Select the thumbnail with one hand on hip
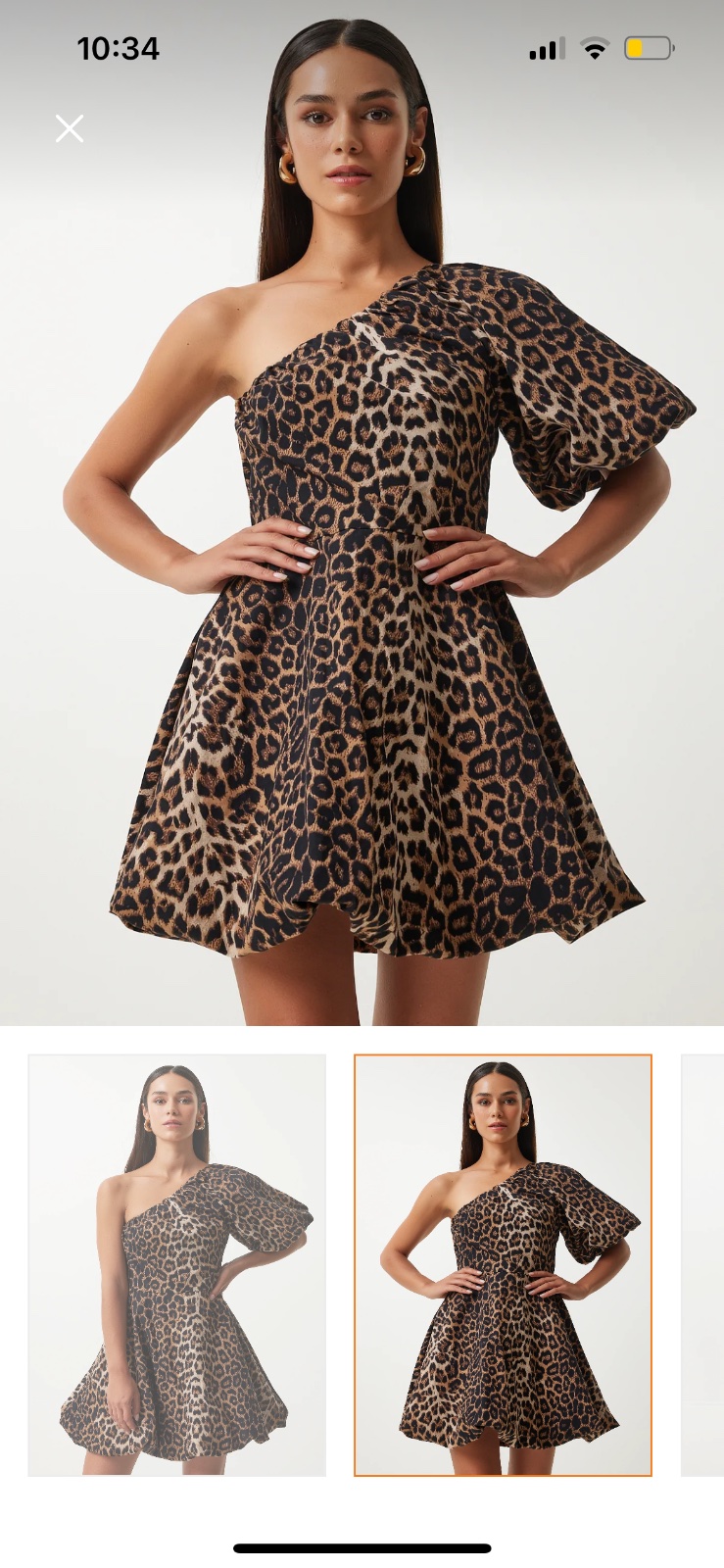This screenshot has width=724, height=1568. 177,1264
